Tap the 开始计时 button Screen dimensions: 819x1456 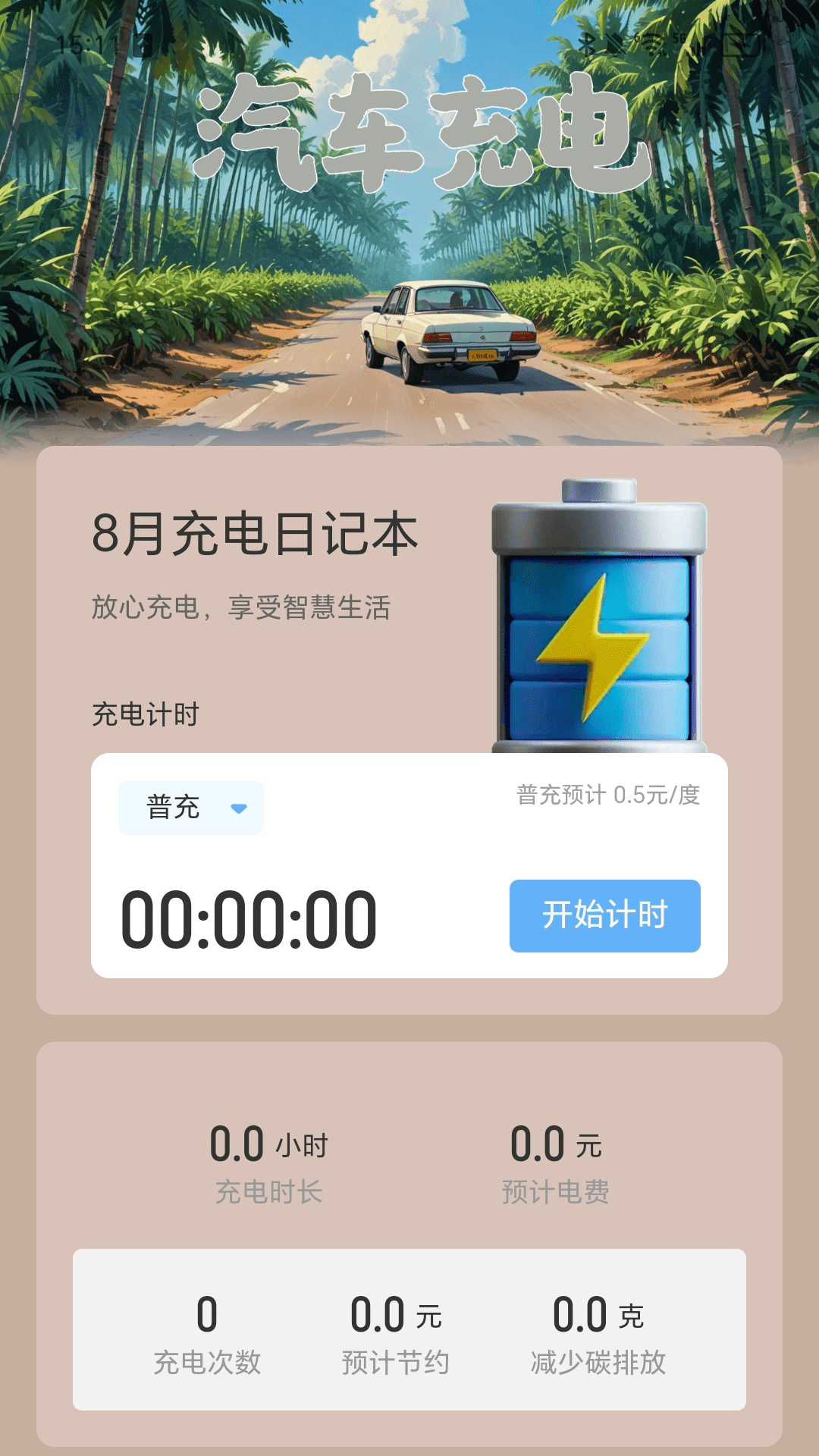[605, 915]
